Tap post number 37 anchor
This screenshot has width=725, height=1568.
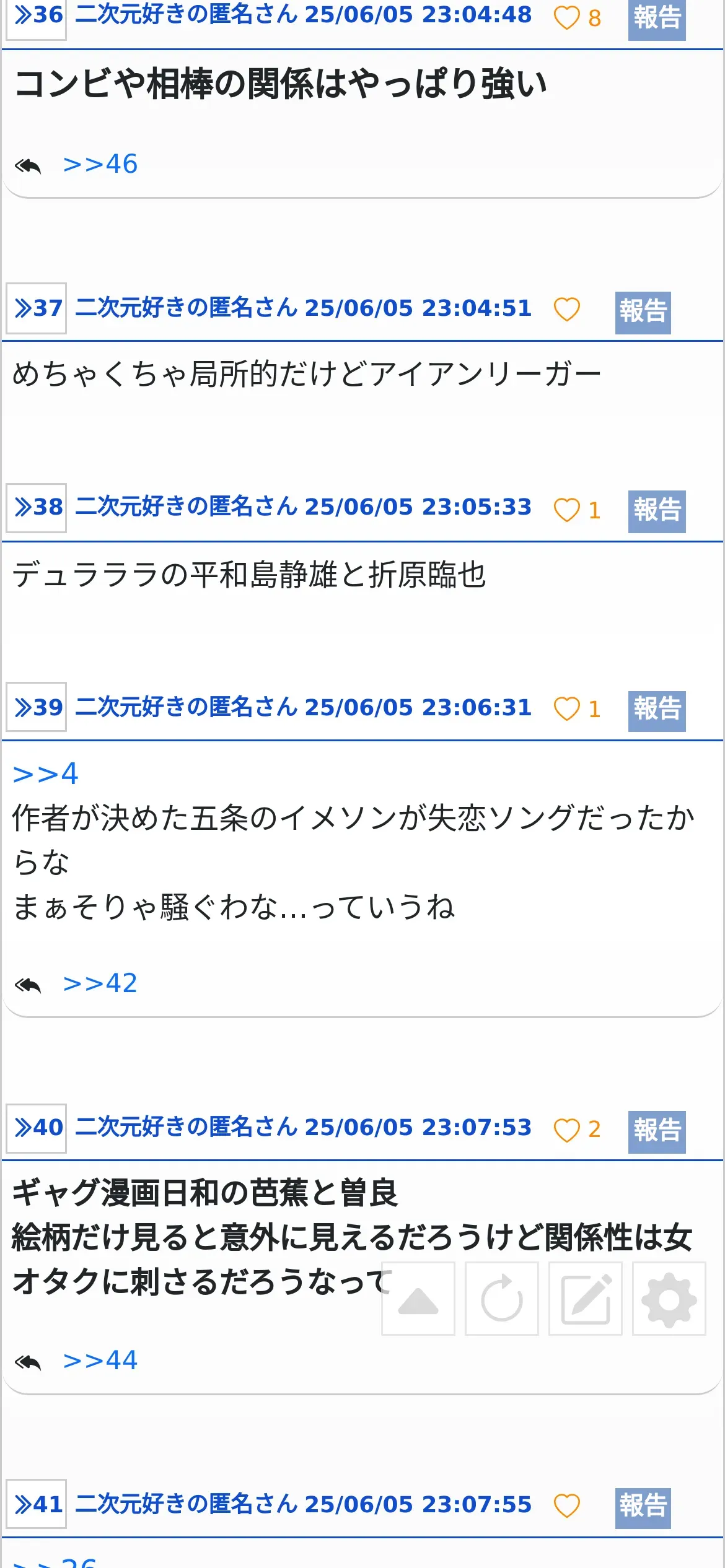pos(37,308)
